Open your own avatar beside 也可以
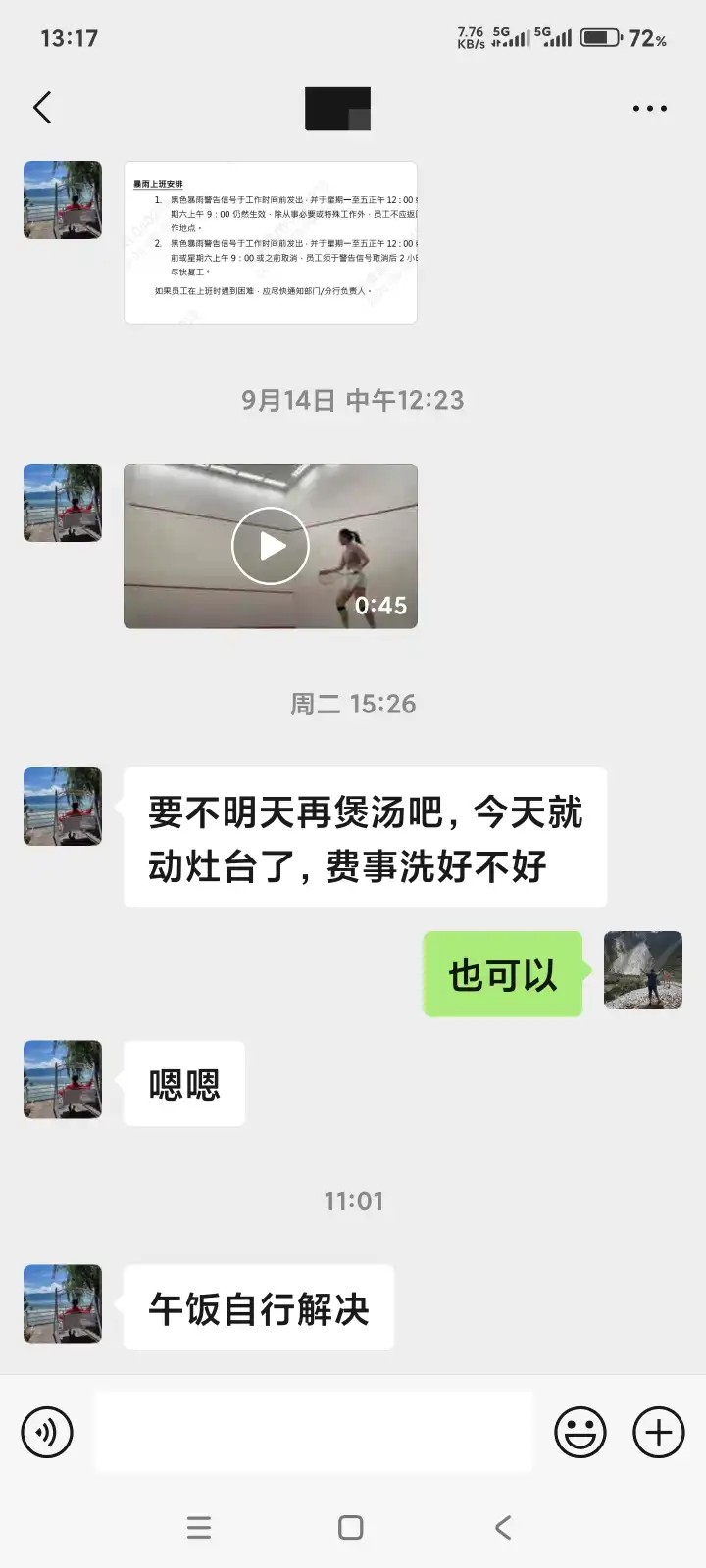706x1568 pixels. pos(642,970)
